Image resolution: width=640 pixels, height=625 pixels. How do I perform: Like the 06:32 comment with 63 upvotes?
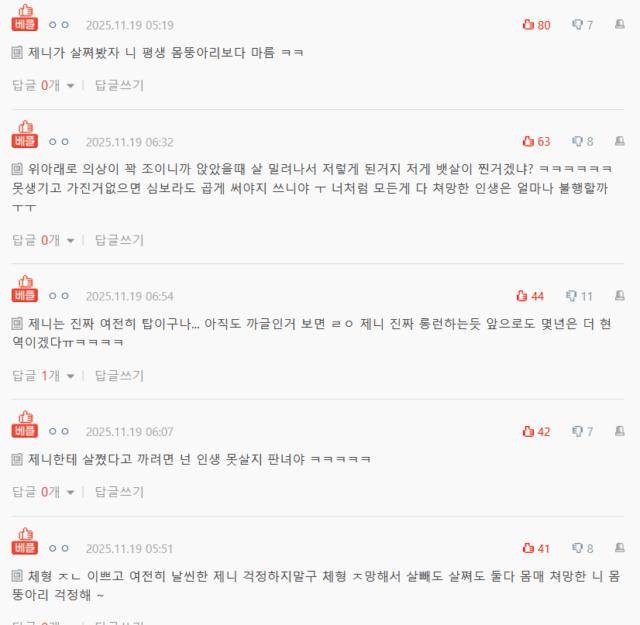[529, 142]
